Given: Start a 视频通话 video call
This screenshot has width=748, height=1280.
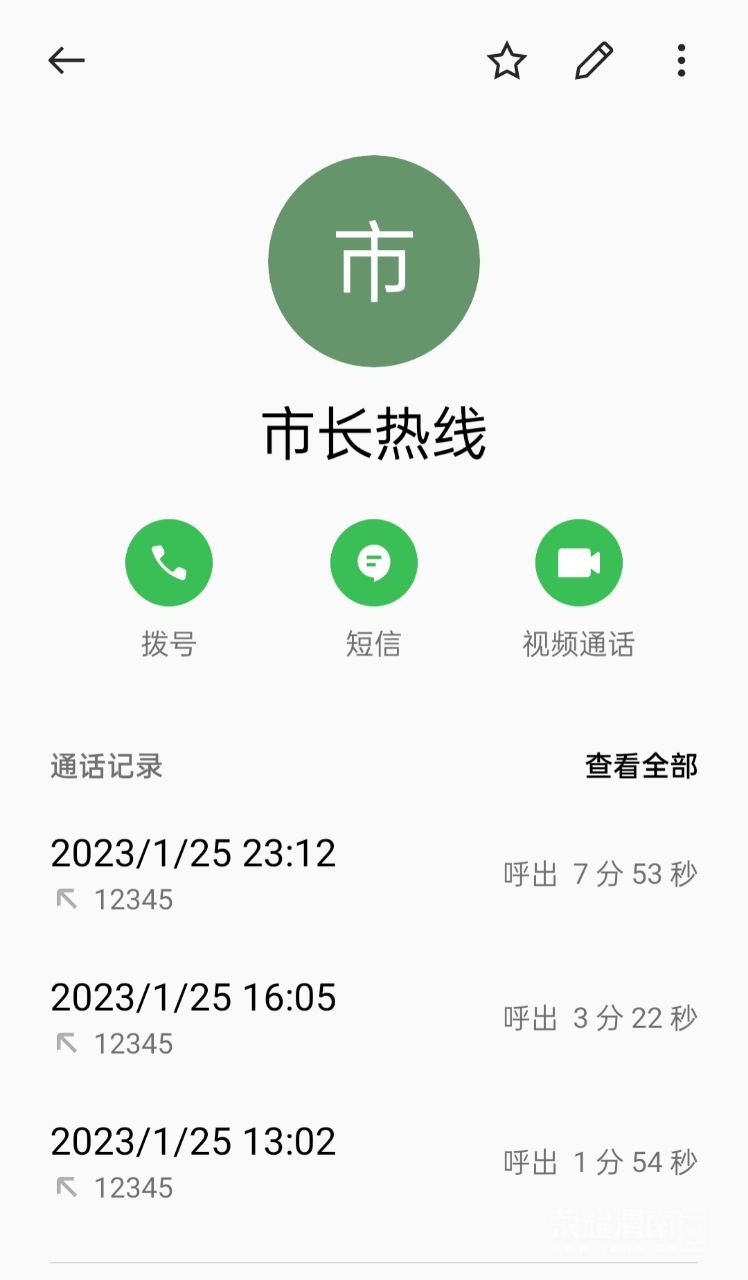Looking at the screenshot, I should (578, 563).
